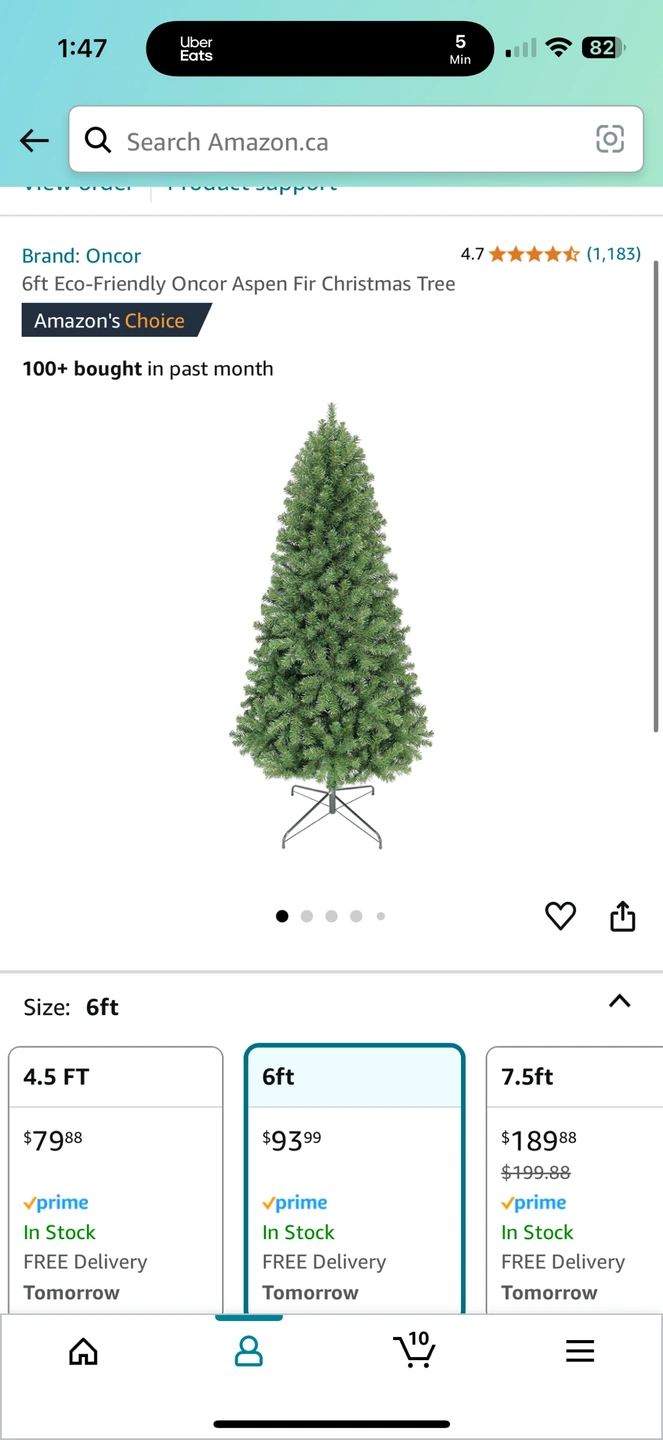Go back using the arrow icon
Screen dimensions: 663x1440
click(34, 141)
